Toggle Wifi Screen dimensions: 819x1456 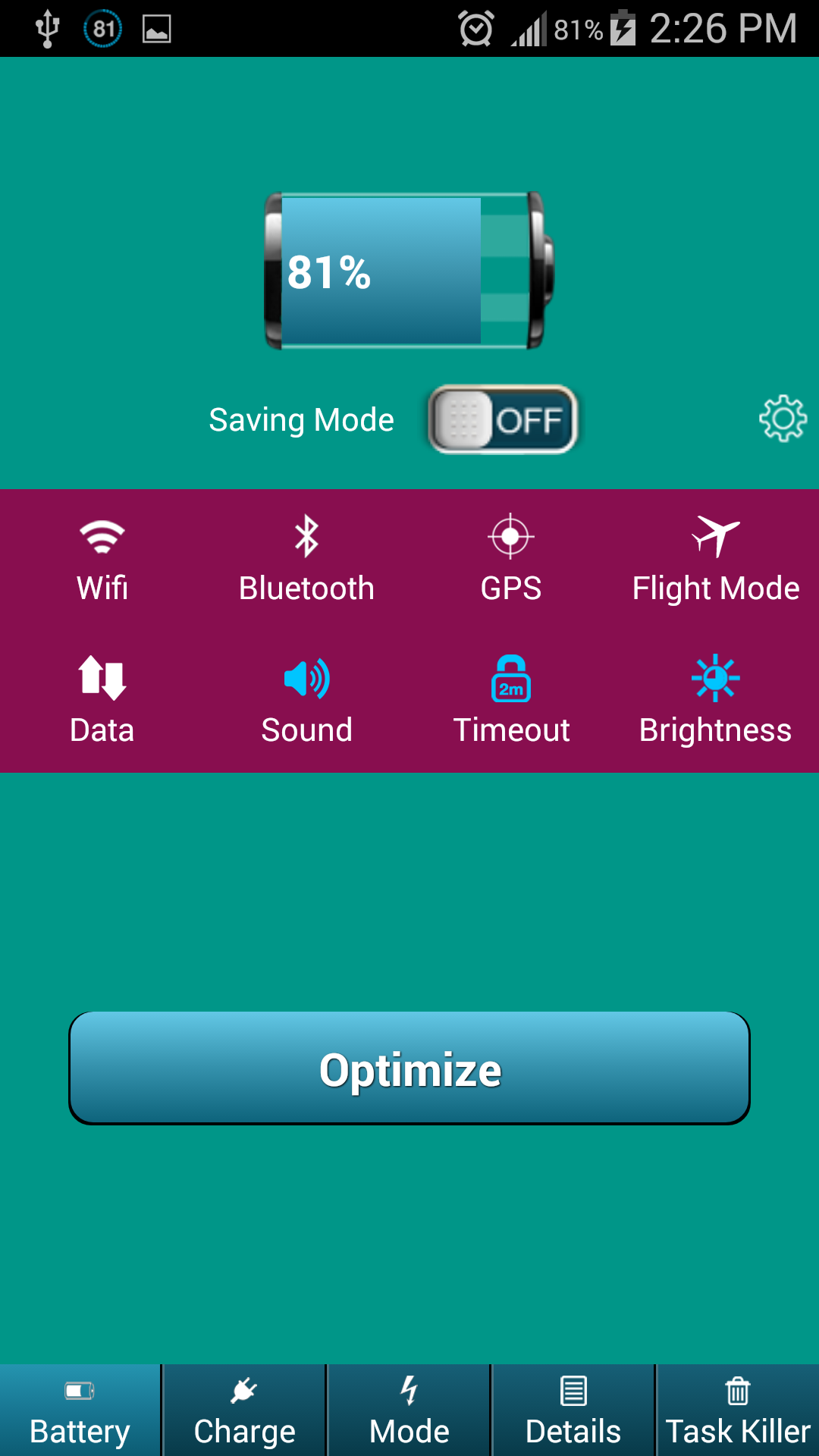point(102,560)
